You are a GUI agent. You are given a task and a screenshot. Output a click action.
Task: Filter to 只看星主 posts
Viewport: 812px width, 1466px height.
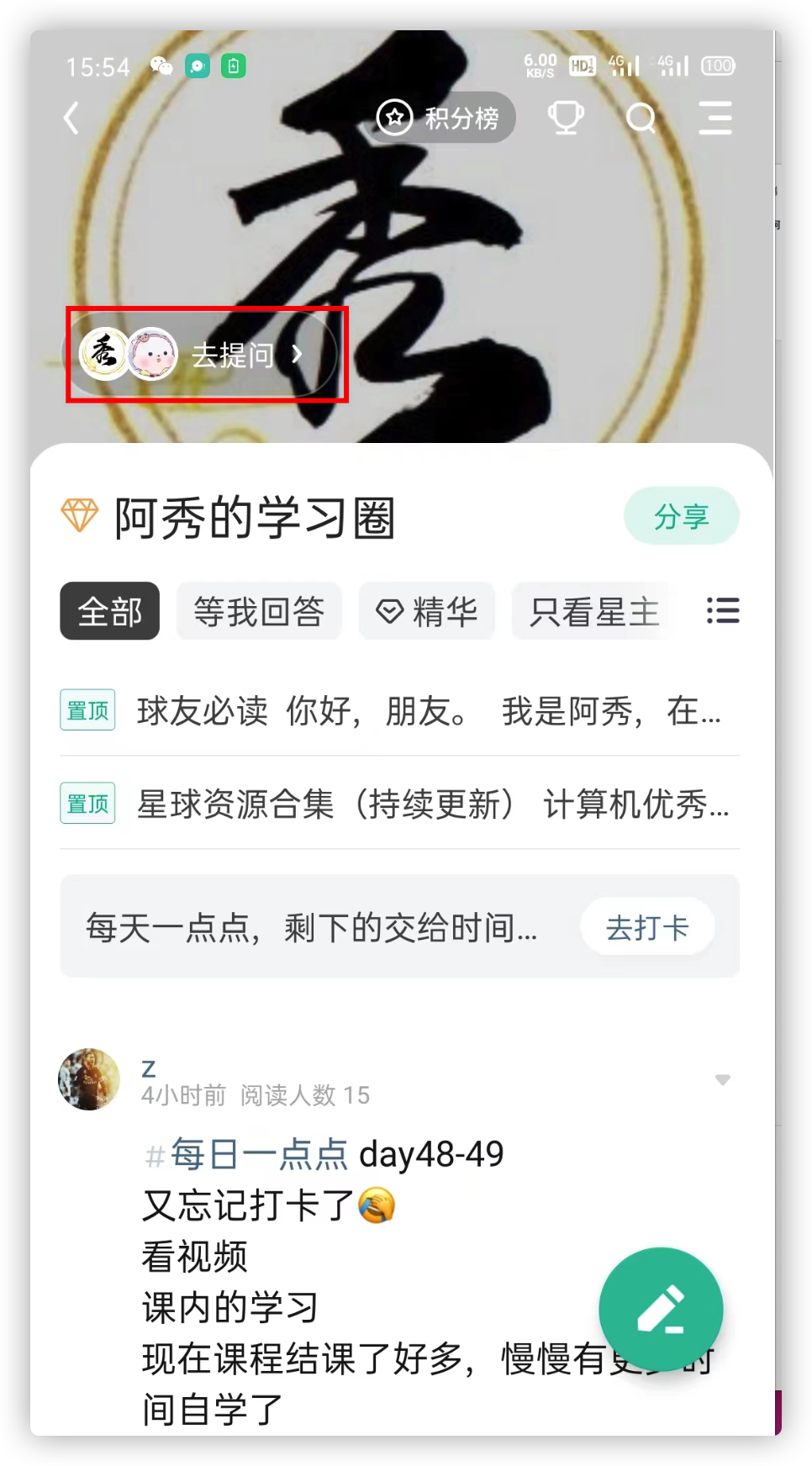coord(593,611)
